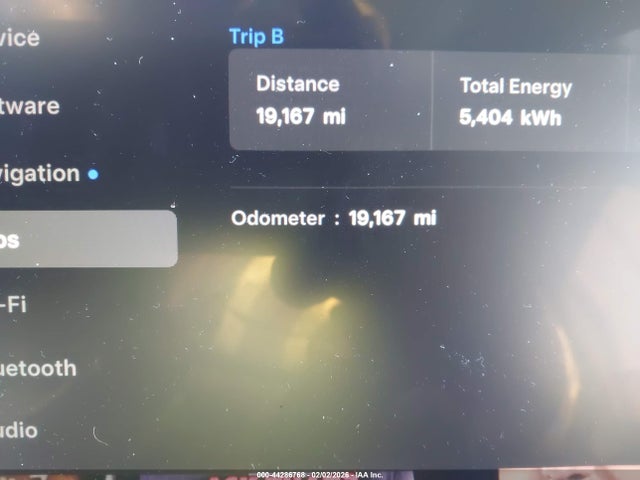640x480 pixels.
Task: Open Bluetooth settings
Action: pyautogui.click(x=38, y=368)
